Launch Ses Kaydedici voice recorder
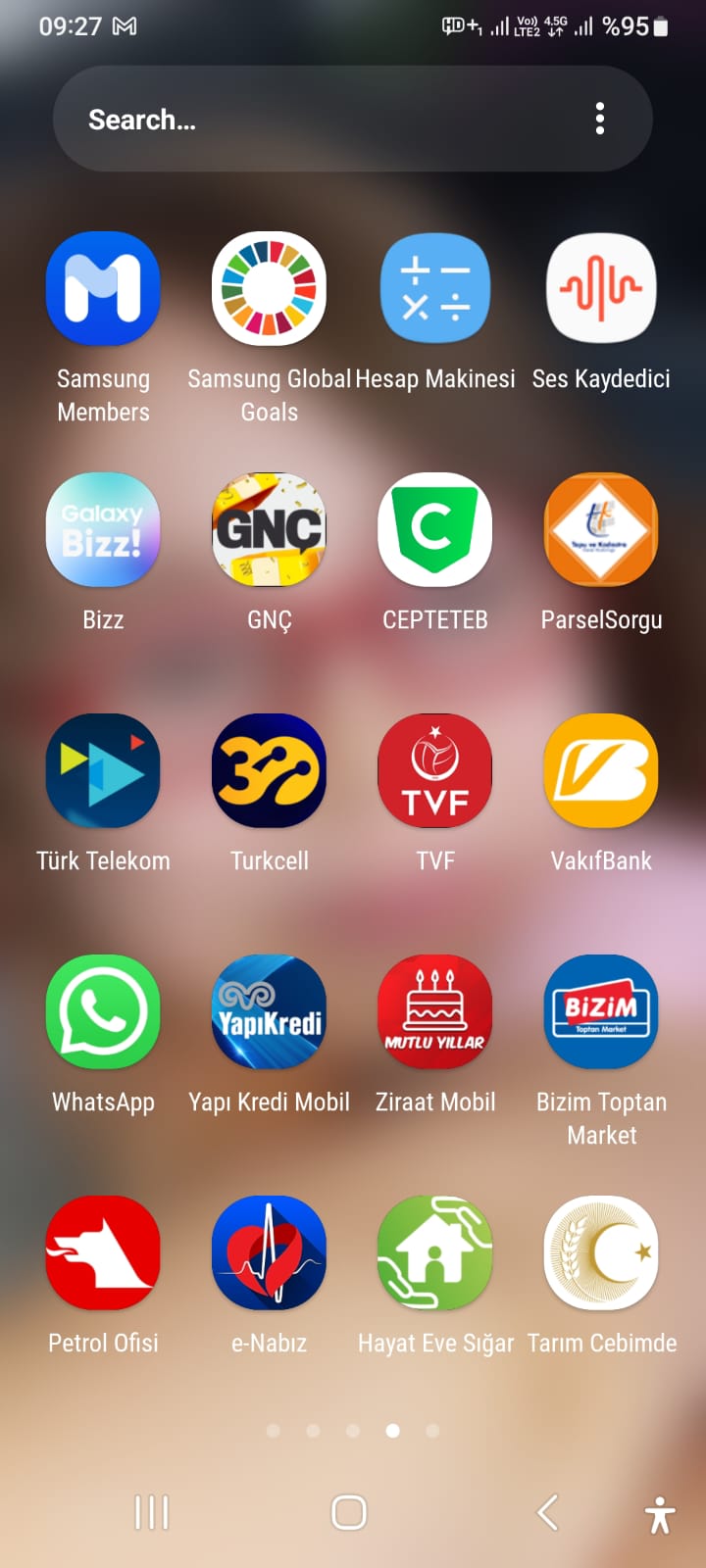The image size is (706, 1568). pos(601,289)
